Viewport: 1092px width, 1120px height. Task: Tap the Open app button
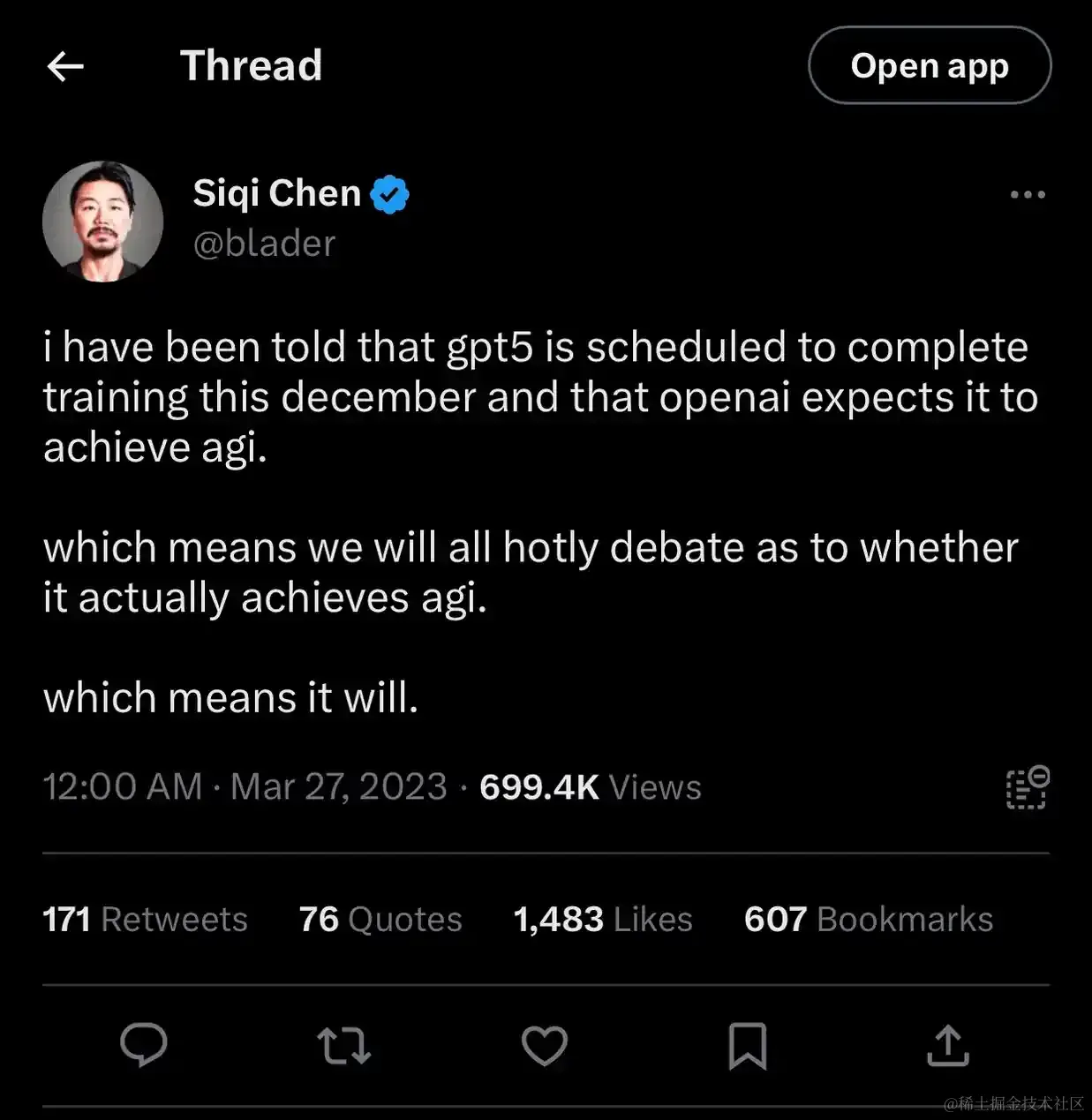[929, 66]
